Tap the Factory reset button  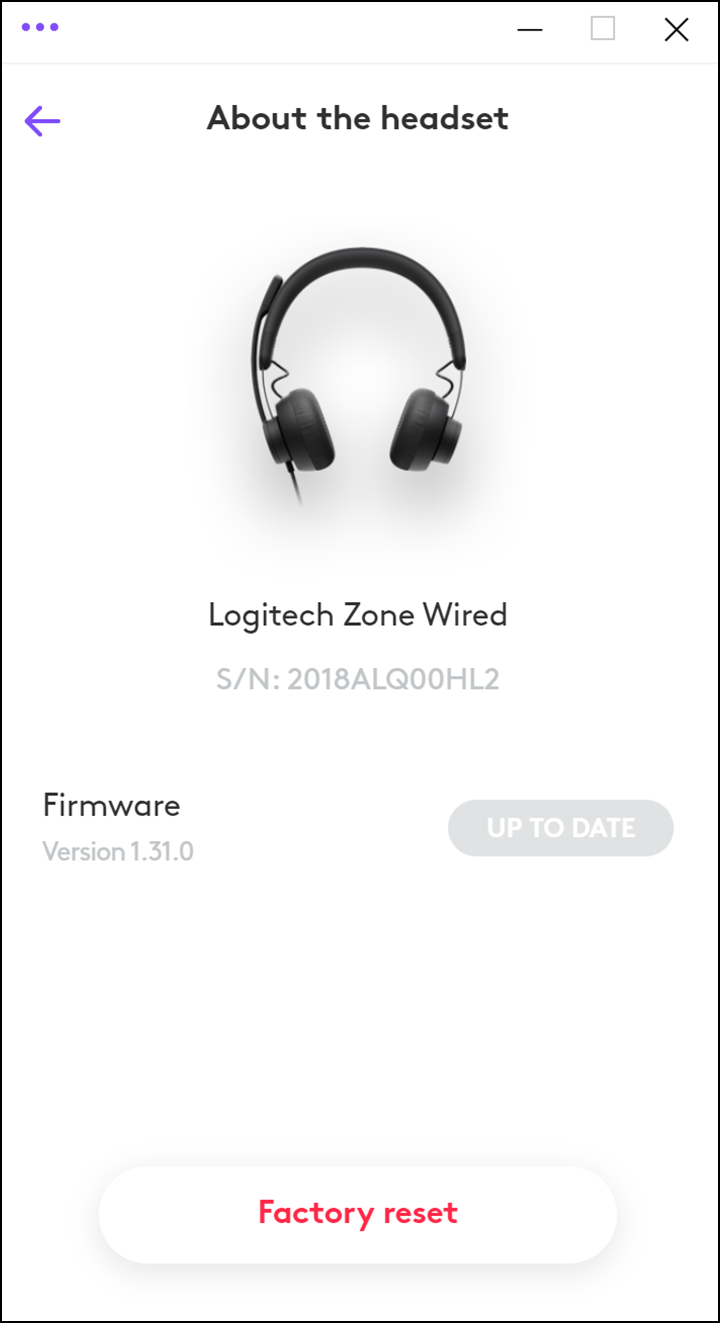358,1213
